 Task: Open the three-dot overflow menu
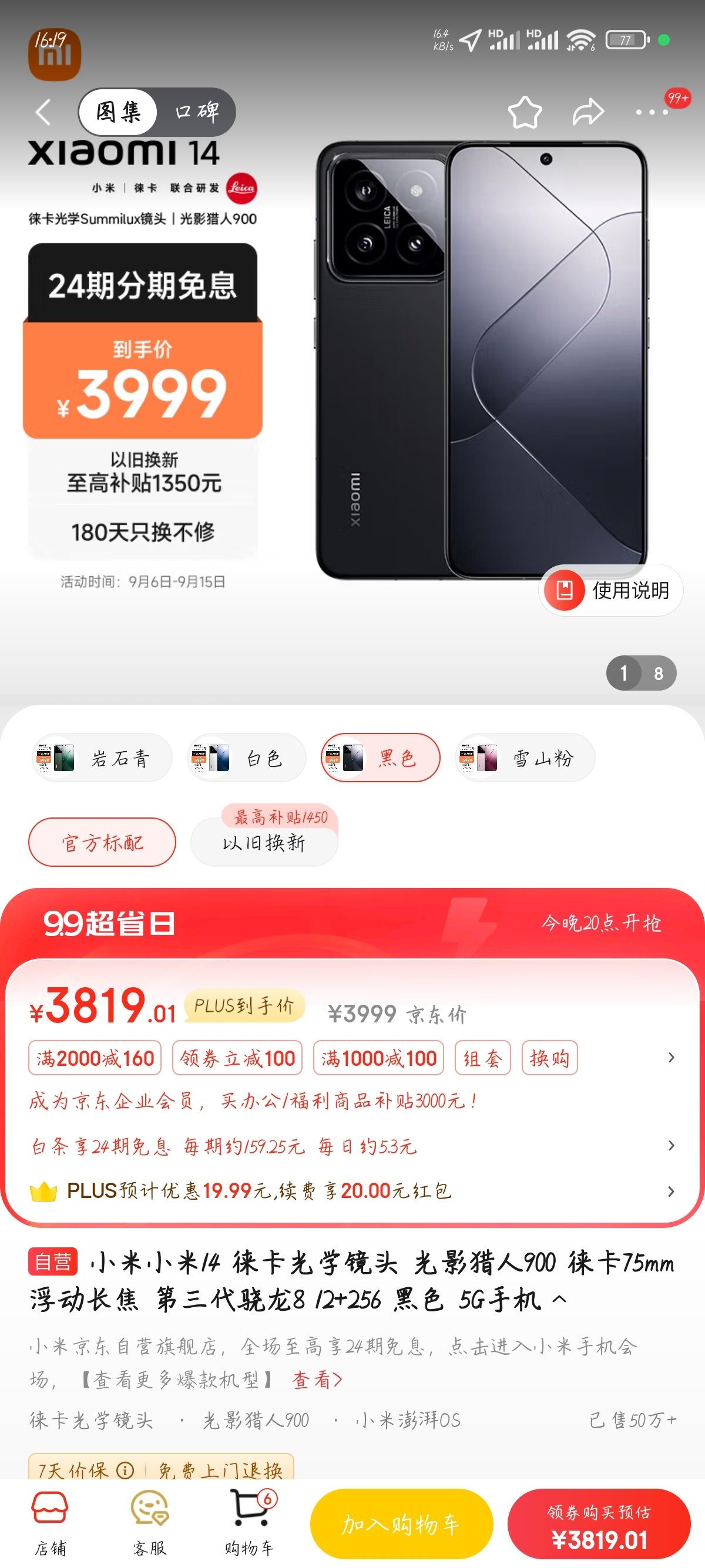click(x=652, y=112)
